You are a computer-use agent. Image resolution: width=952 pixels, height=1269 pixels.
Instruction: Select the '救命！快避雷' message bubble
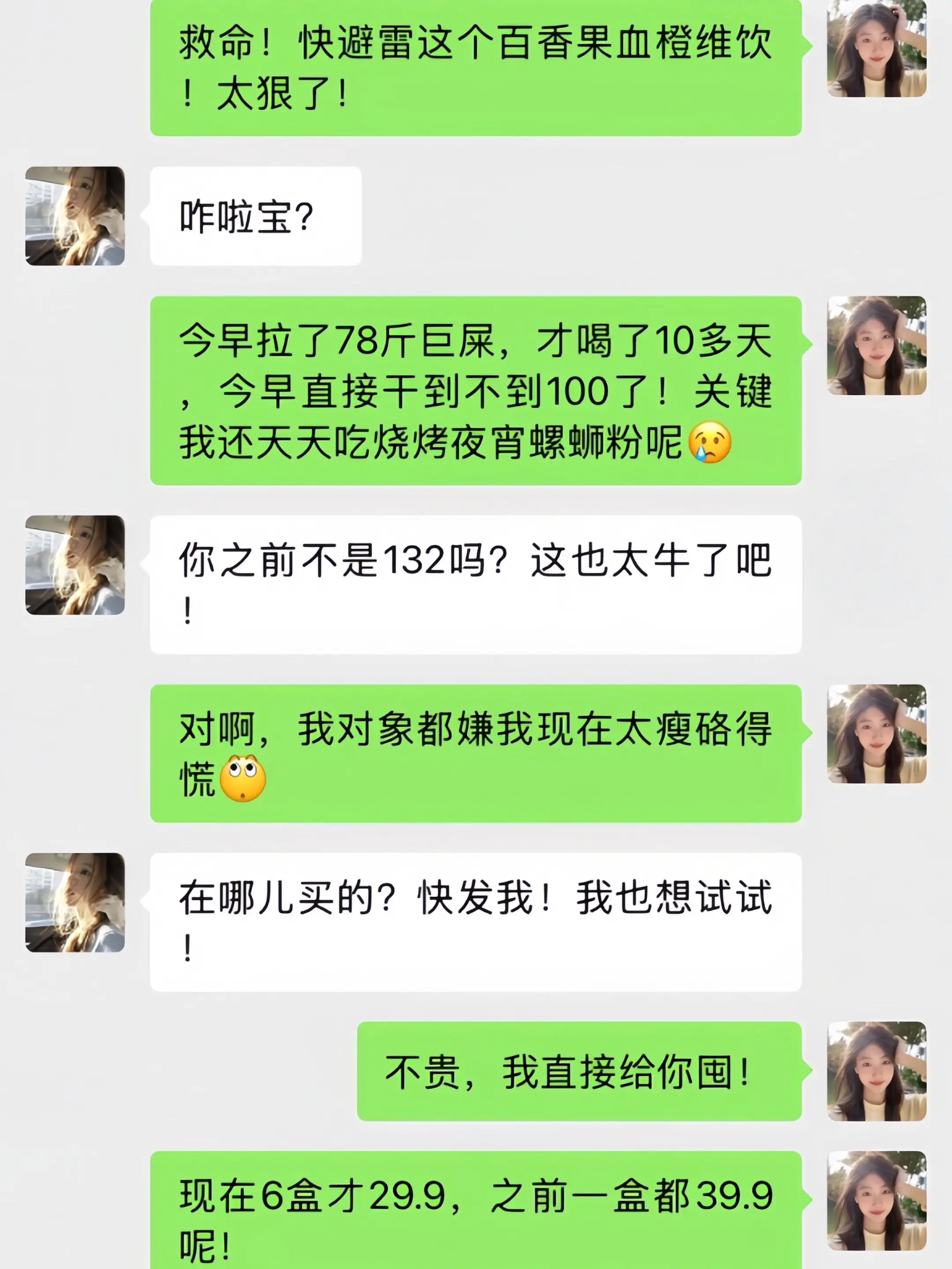pos(476,69)
